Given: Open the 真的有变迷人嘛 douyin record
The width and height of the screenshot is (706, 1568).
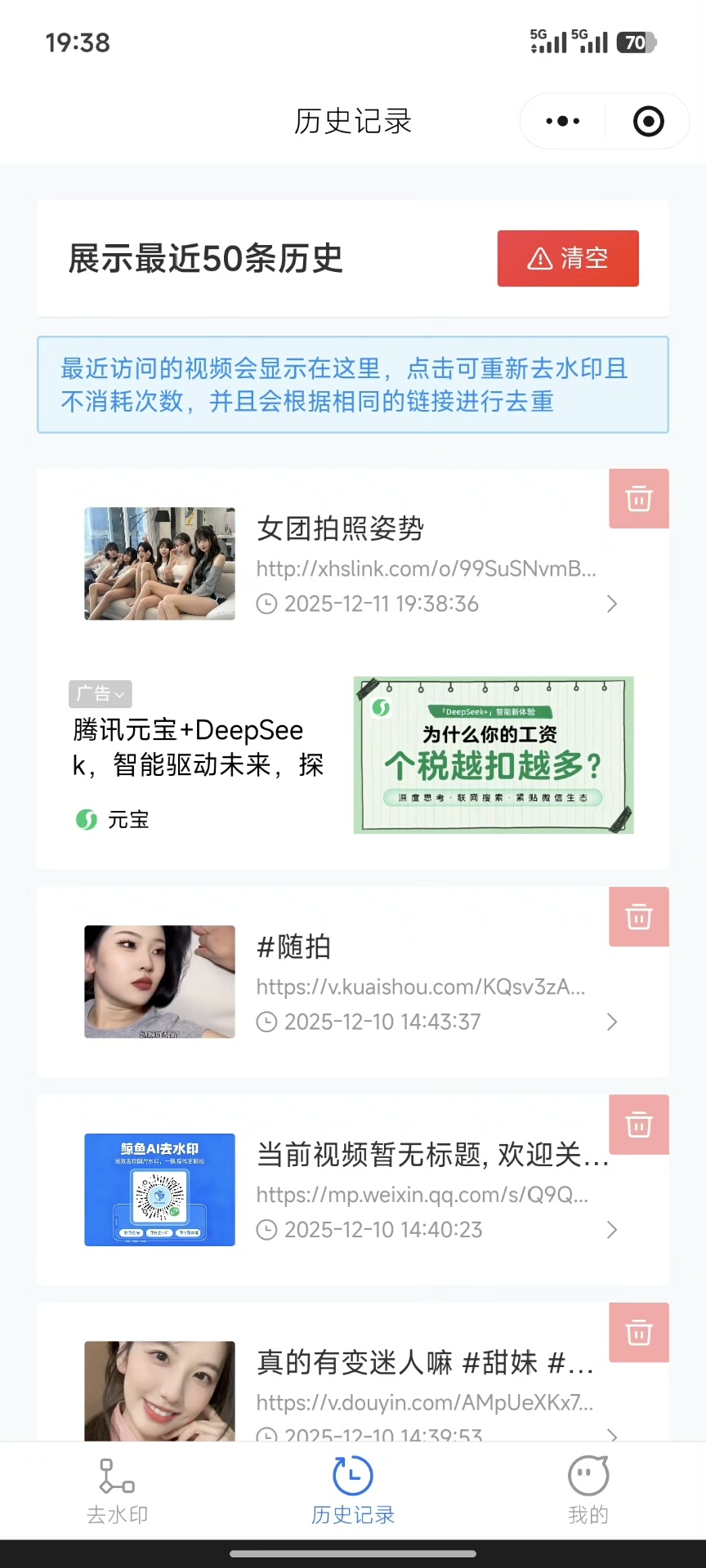Looking at the screenshot, I should (351, 1388).
